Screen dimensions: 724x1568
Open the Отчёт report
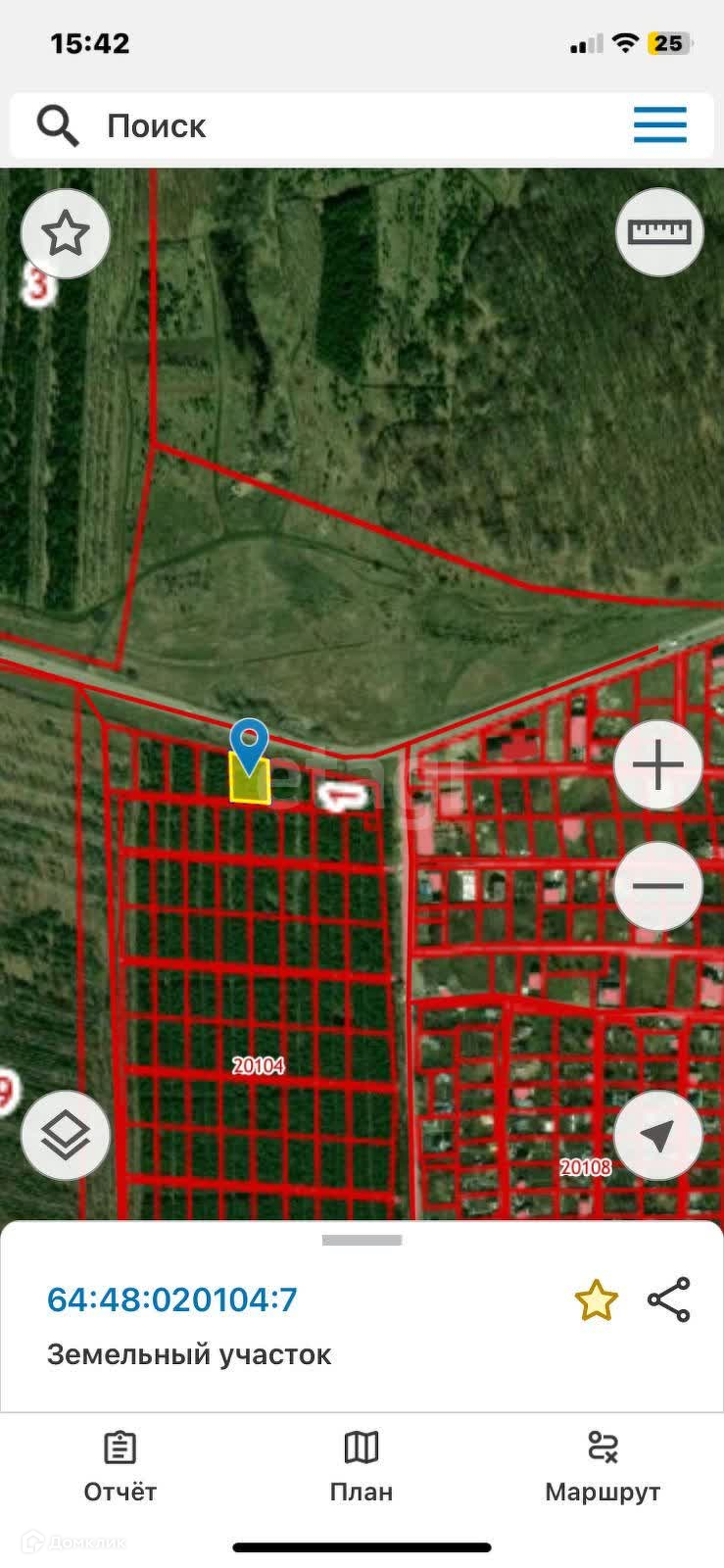click(120, 1466)
